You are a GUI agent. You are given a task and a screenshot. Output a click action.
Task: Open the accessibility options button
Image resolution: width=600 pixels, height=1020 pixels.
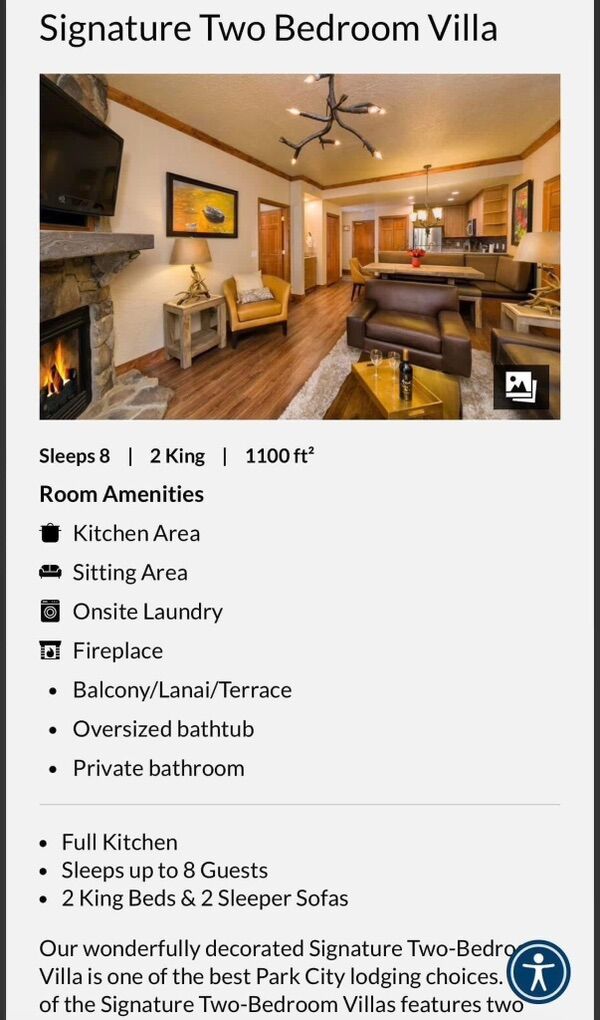click(539, 971)
